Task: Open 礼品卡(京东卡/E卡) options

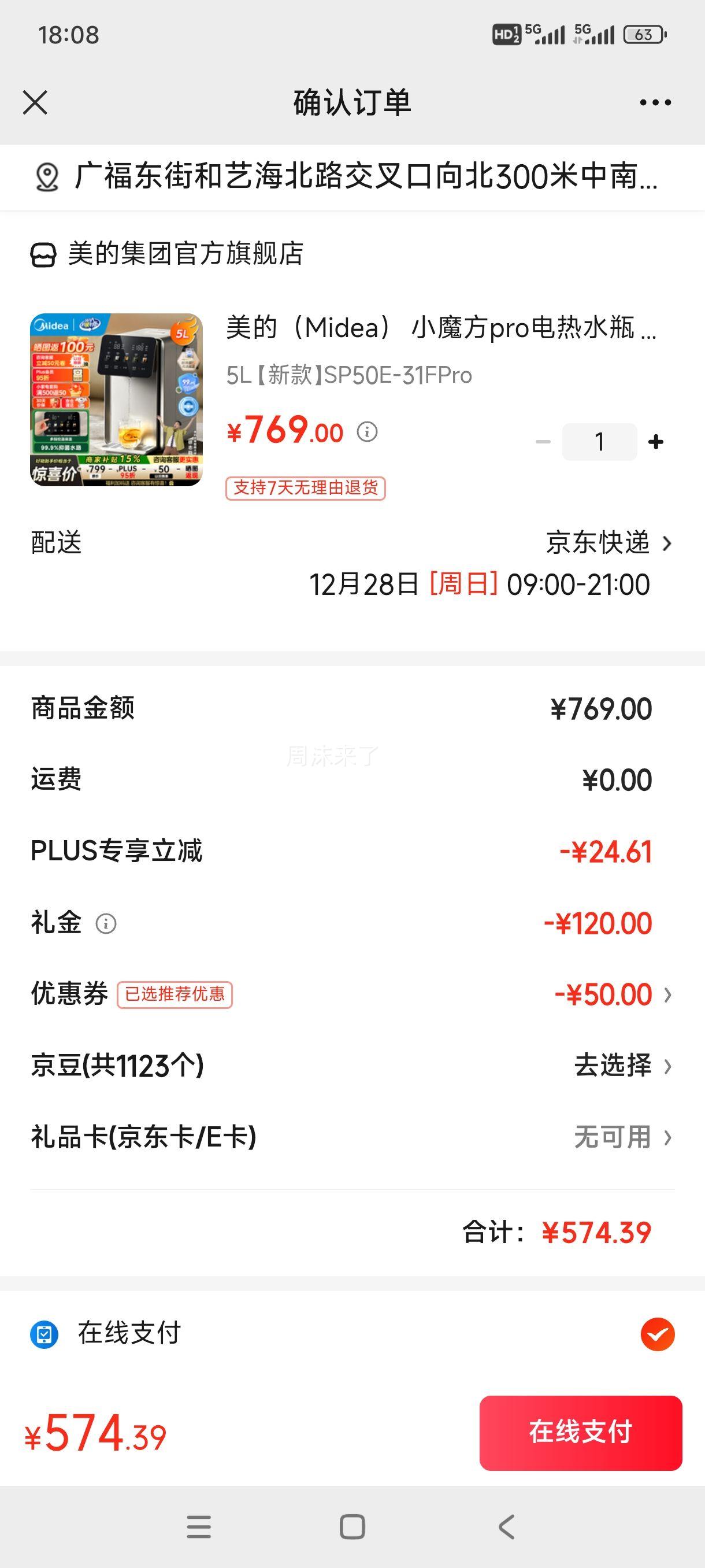Action: click(x=622, y=1137)
